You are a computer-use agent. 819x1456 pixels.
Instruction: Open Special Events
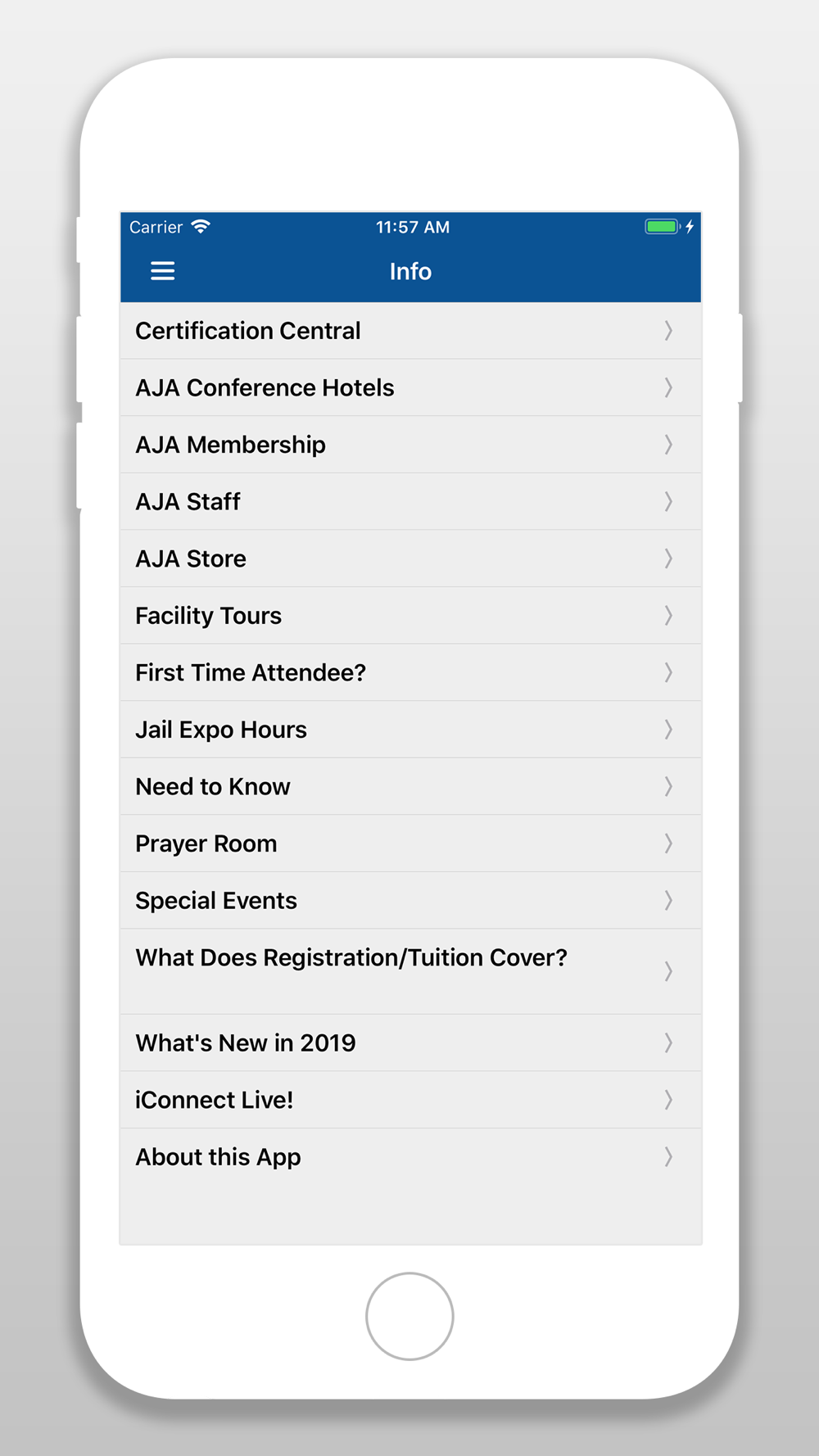click(410, 901)
